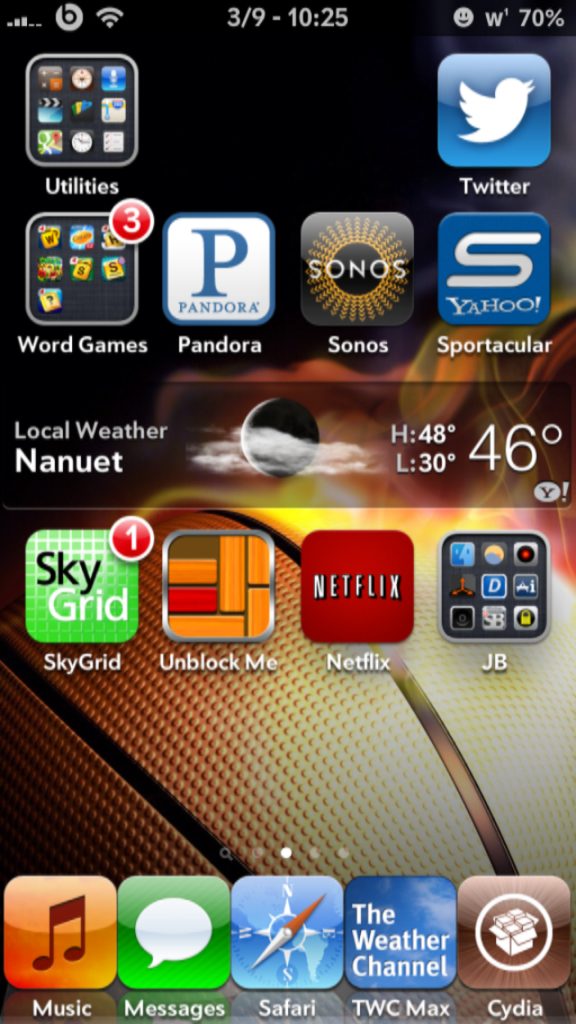576x1024 pixels.
Task: Open Messages from the dock
Action: click(174, 933)
